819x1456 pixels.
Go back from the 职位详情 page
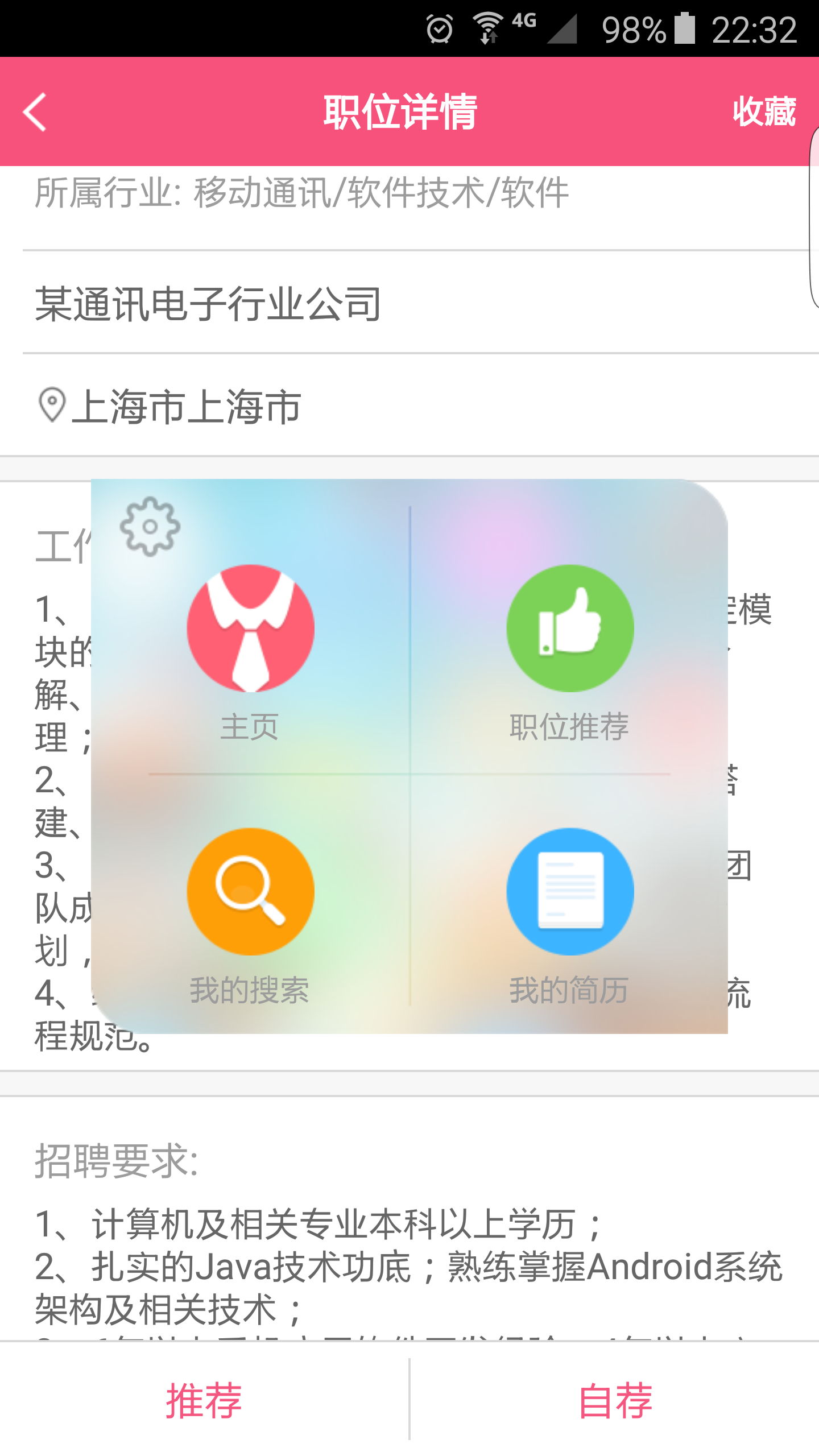[x=35, y=112]
